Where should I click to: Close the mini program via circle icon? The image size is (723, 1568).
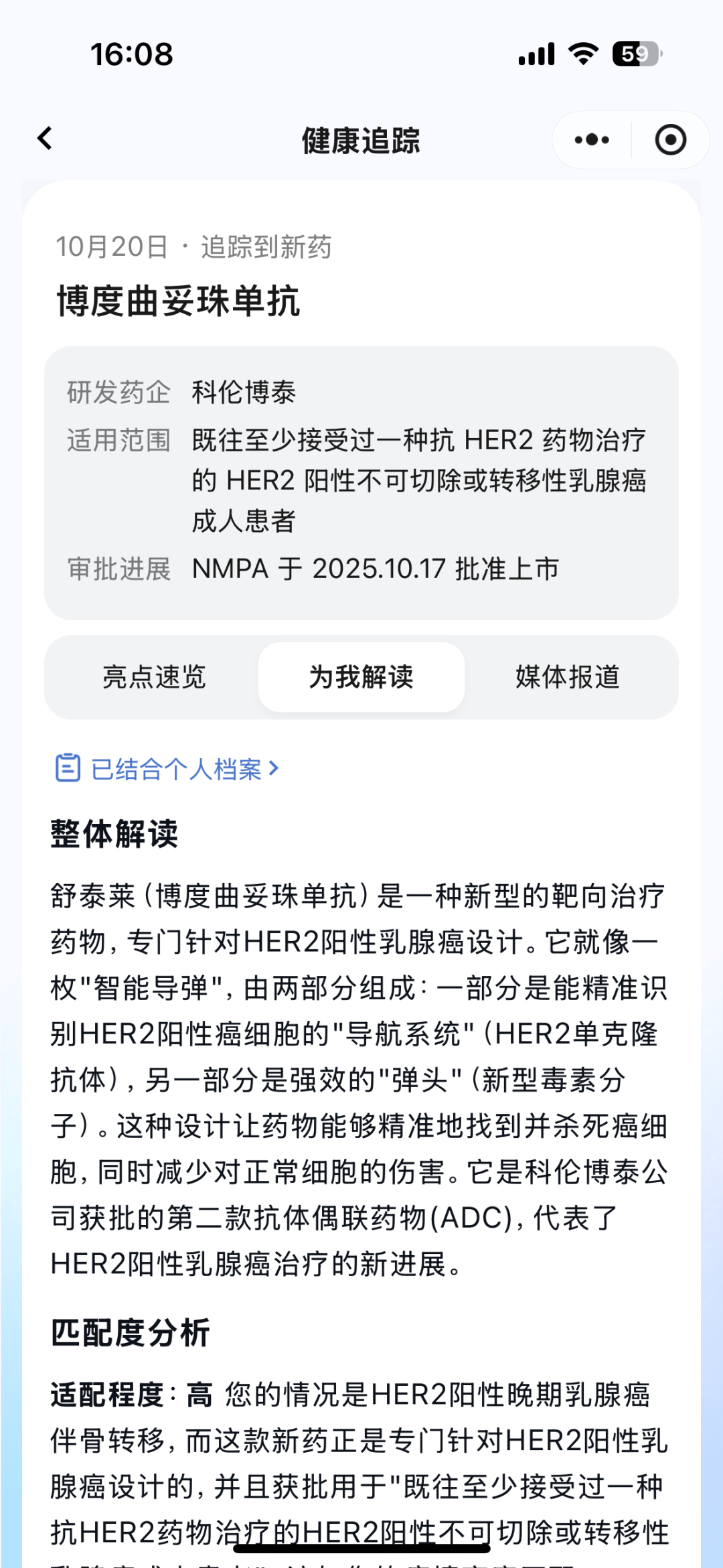(x=670, y=140)
